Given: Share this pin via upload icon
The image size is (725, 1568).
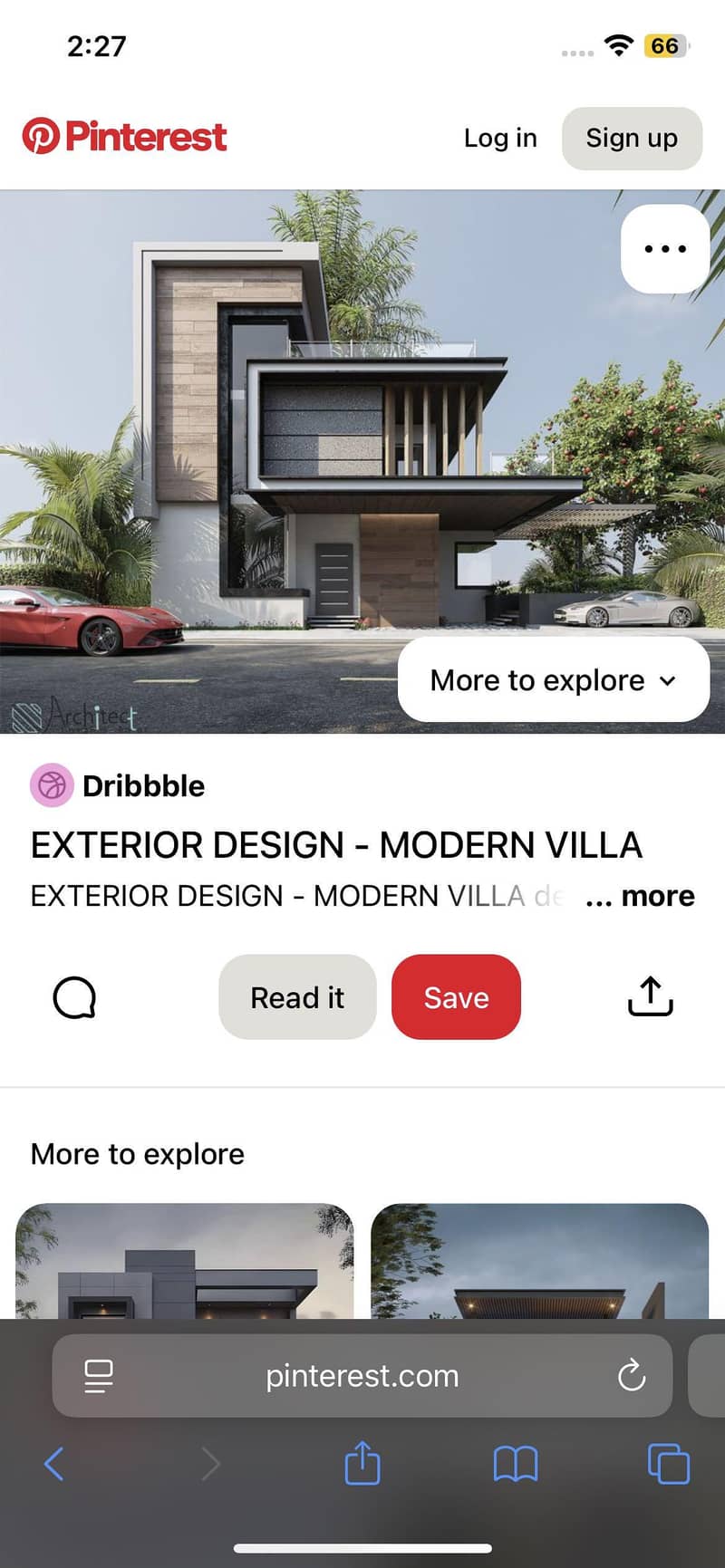Looking at the screenshot, I should point(650,997).
